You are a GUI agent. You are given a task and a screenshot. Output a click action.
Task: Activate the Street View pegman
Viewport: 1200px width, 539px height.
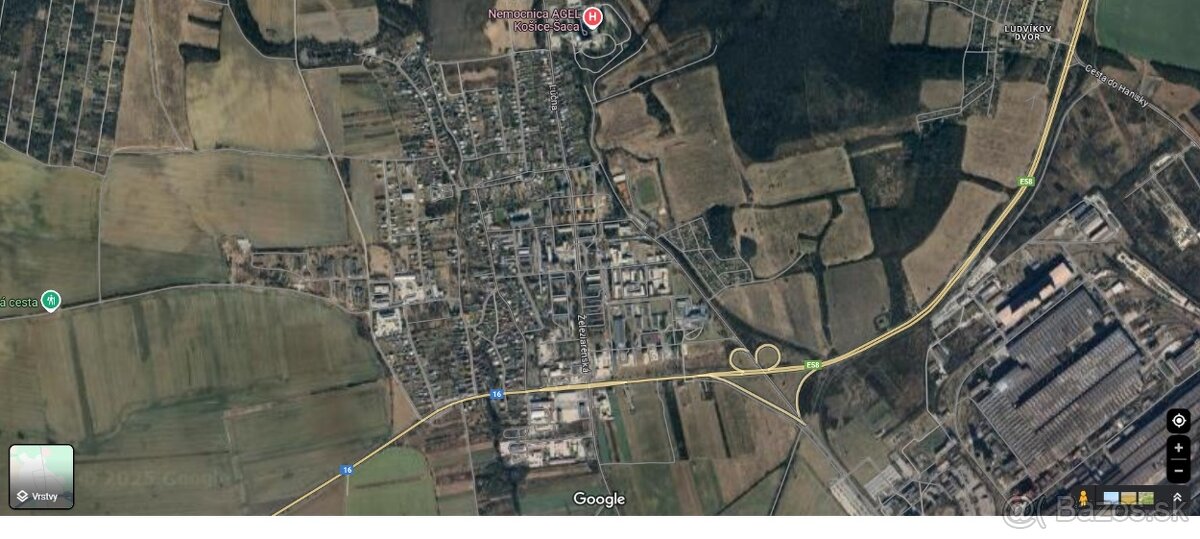(x=1082, y=498)
